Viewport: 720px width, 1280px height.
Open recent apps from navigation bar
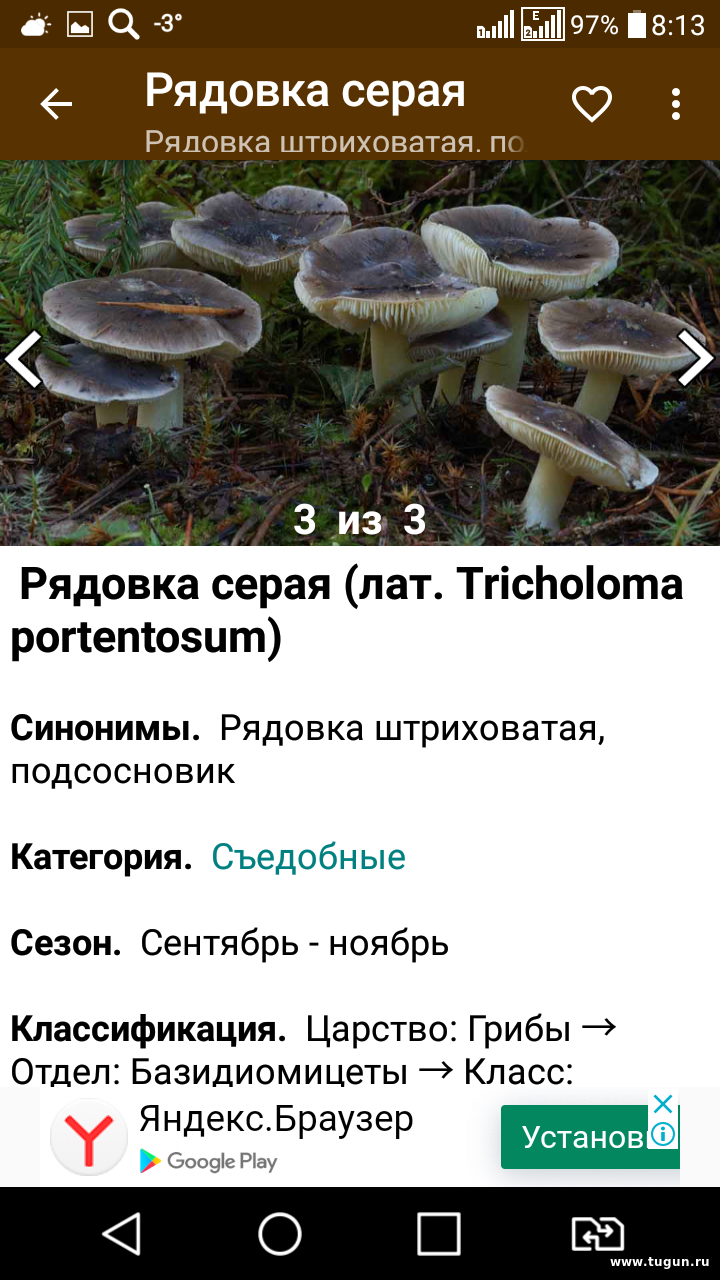tap(439, 1234)
